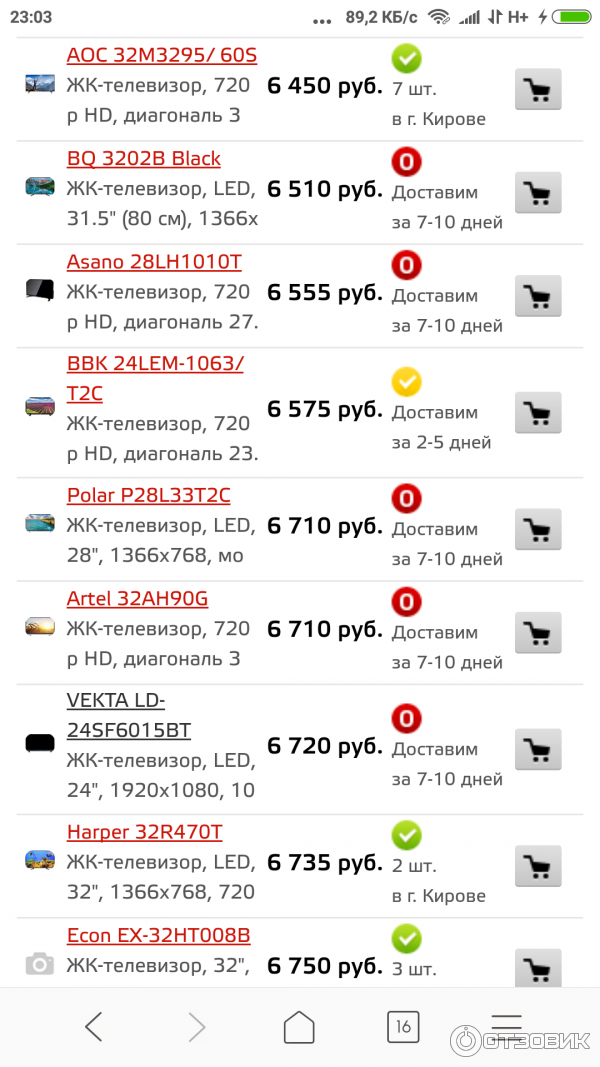Image resolution: width=600 pixels, height=1067 pixels.
Task: Open the Polar P28L33T2C product link
Action: [148, 496]
